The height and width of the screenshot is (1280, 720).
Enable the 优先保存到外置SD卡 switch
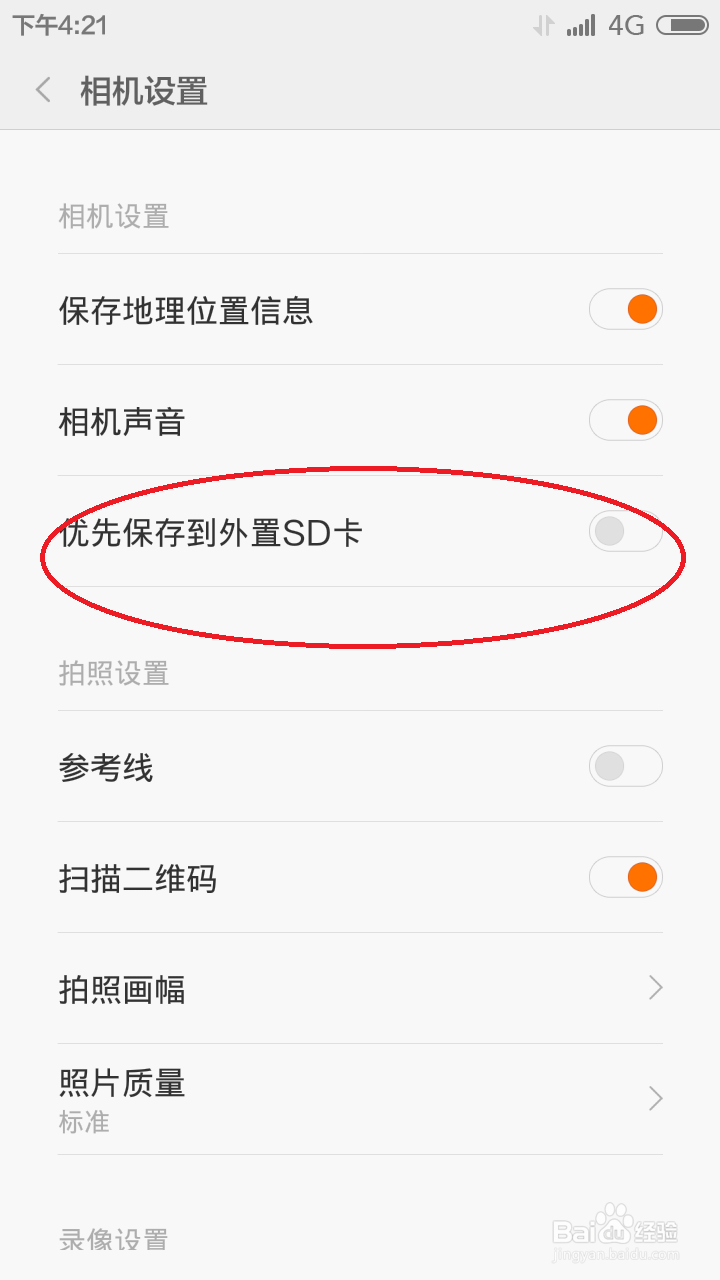(625, 531)
